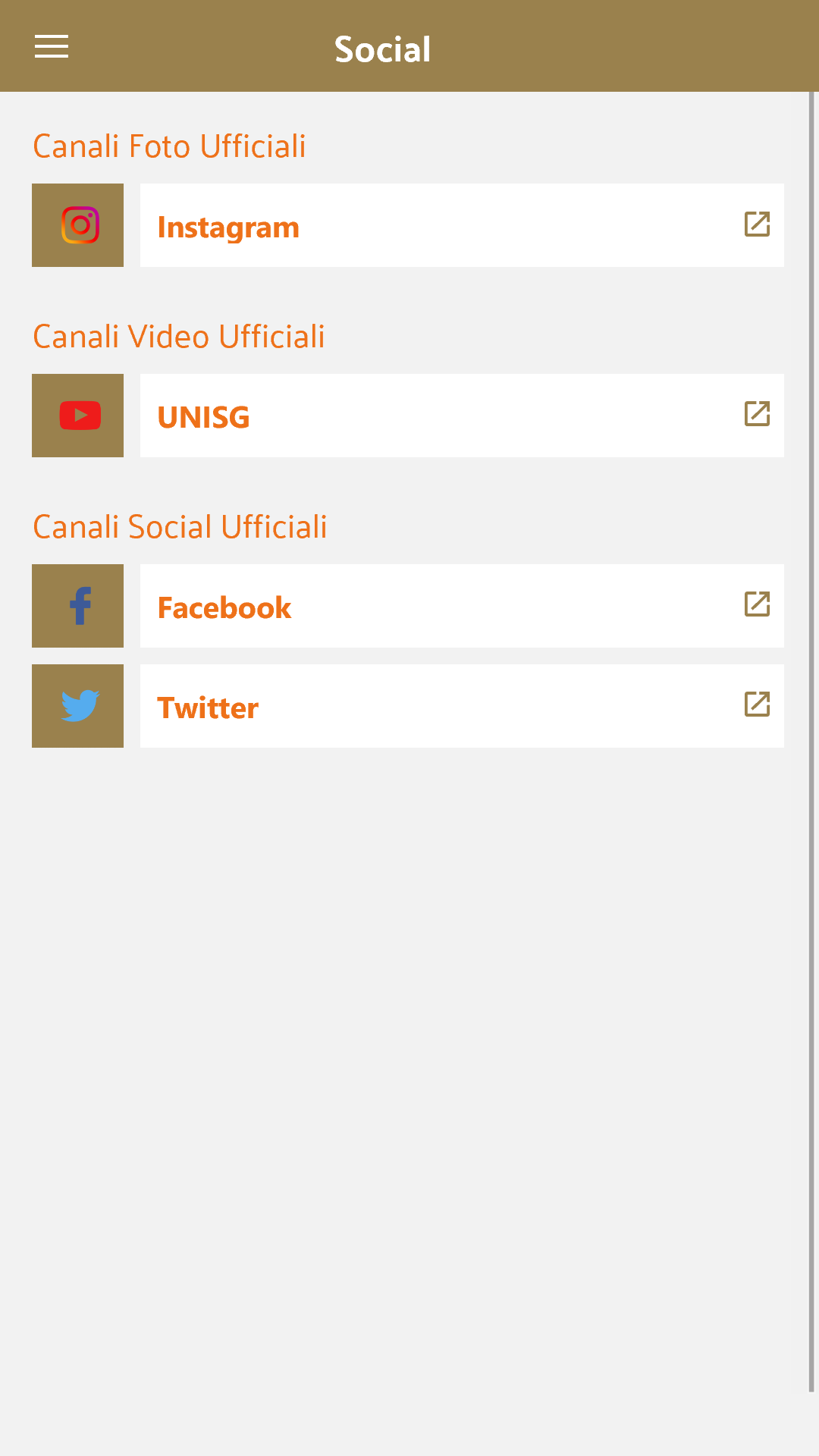Open the Instagram channel row
The width and height of the screenshot is (819, 1456).
click(462, 225)
